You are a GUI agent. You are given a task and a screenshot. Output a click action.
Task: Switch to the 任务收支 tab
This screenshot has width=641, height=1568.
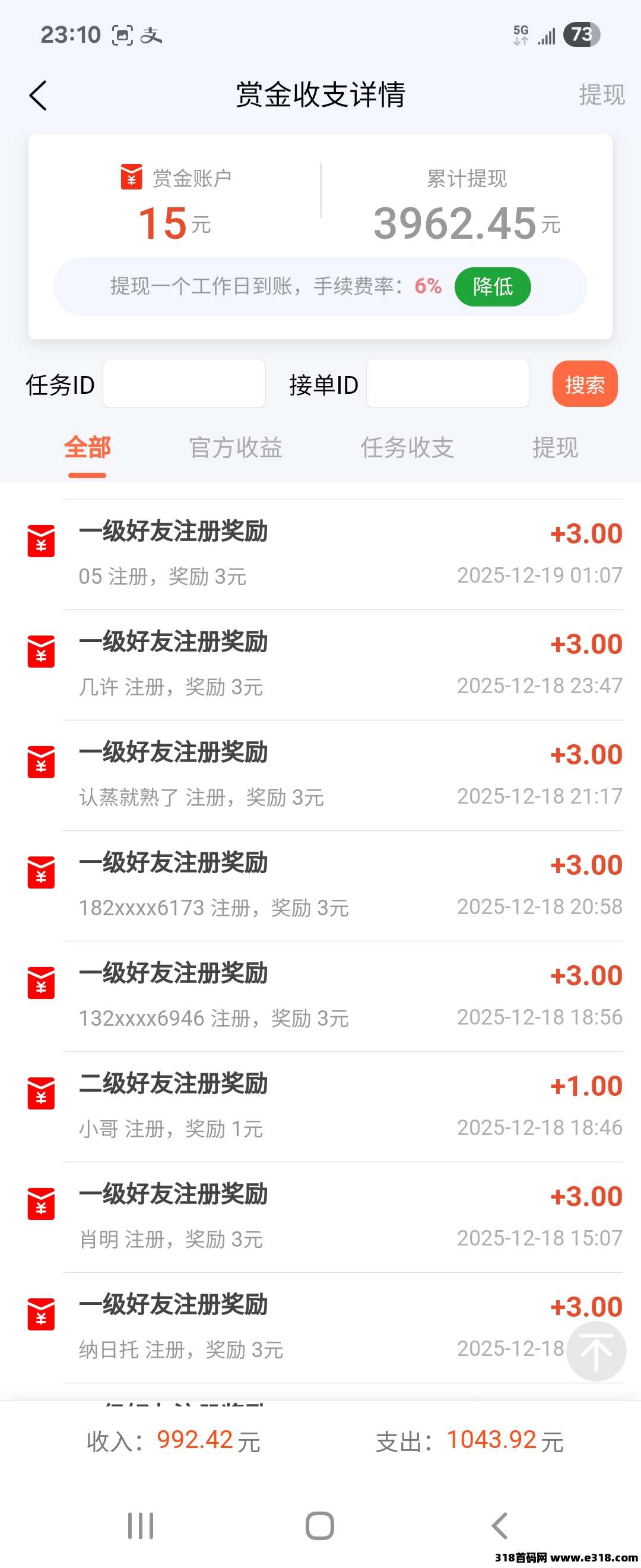coord(407,448)
